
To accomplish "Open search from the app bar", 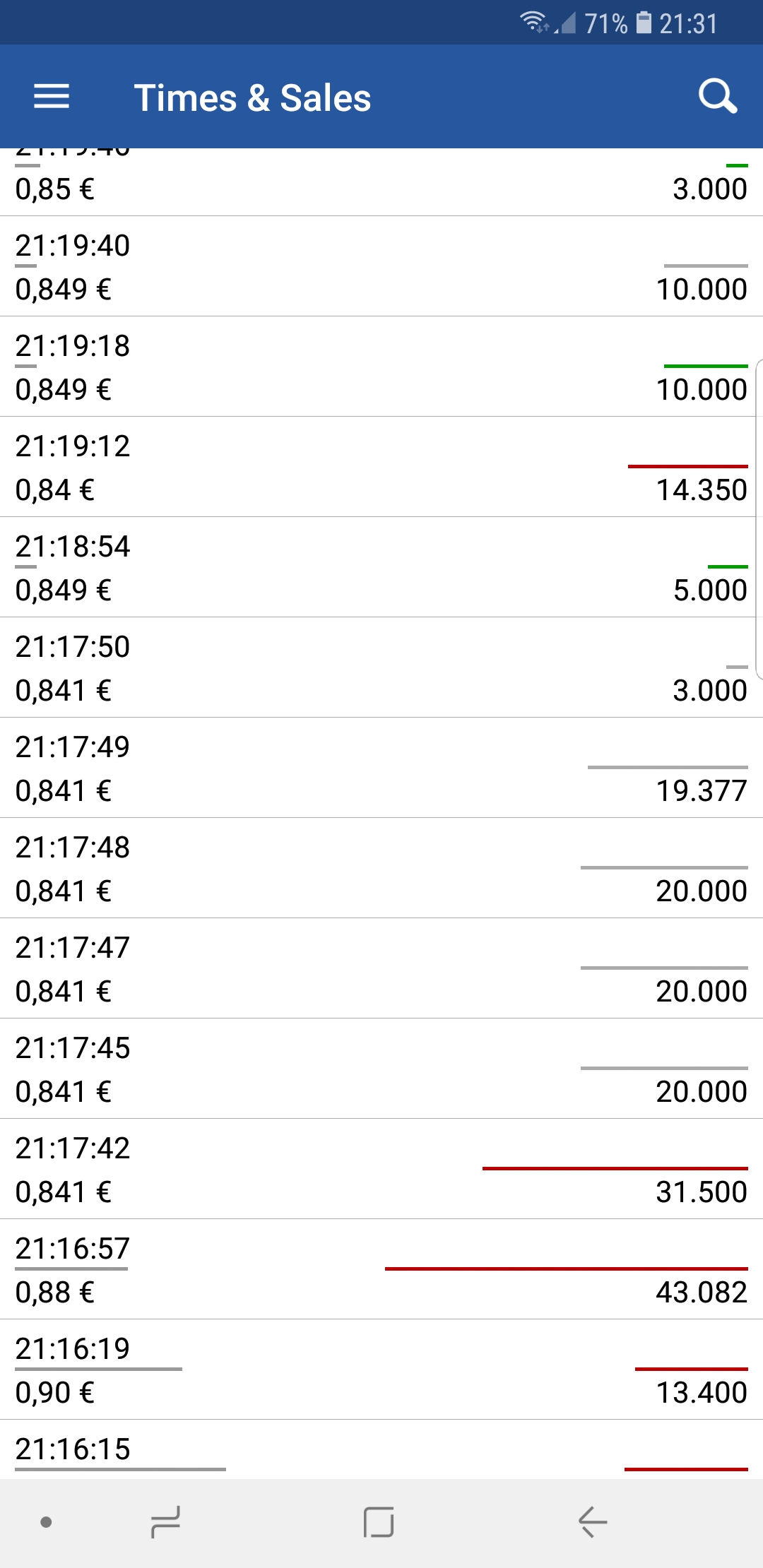I will click(x=717, y=97).
